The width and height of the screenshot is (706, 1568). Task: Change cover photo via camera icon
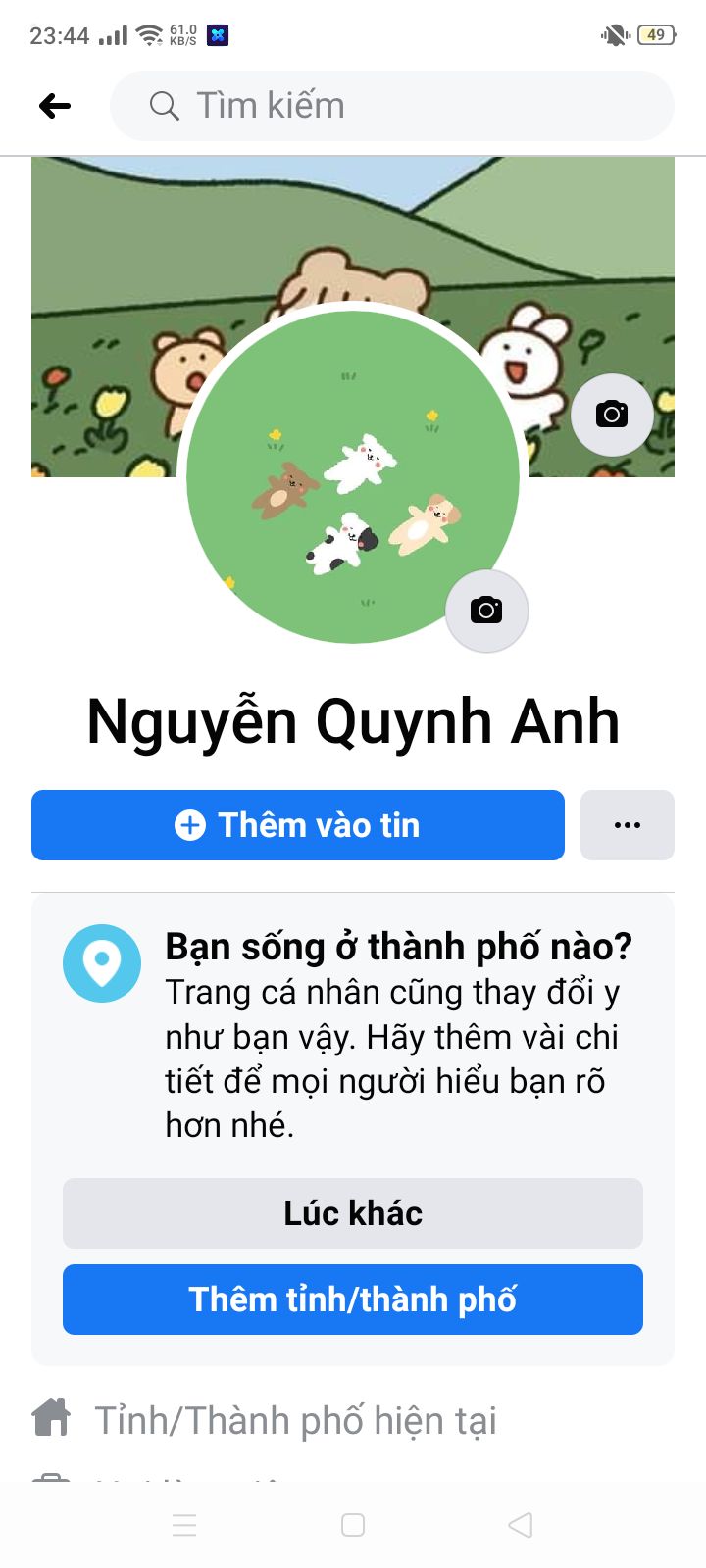612,414
